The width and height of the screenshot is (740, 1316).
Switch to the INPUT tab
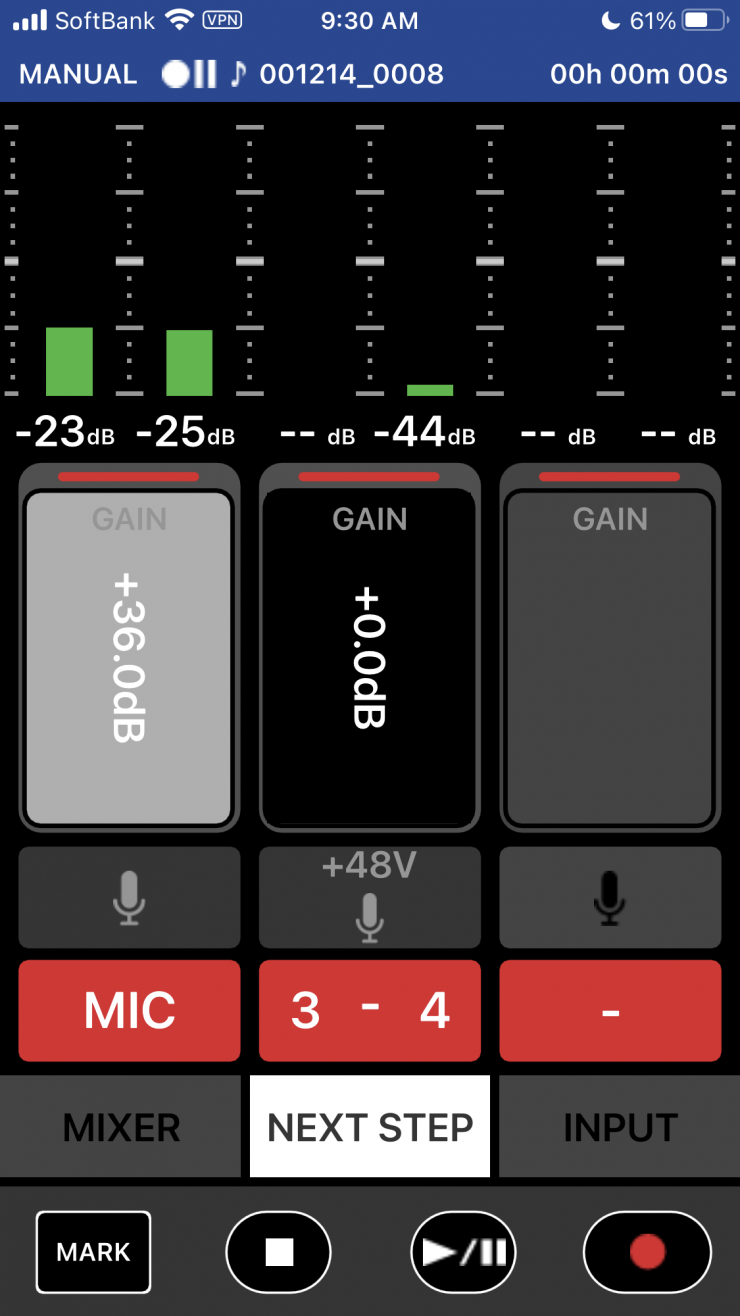[619, 1127]
